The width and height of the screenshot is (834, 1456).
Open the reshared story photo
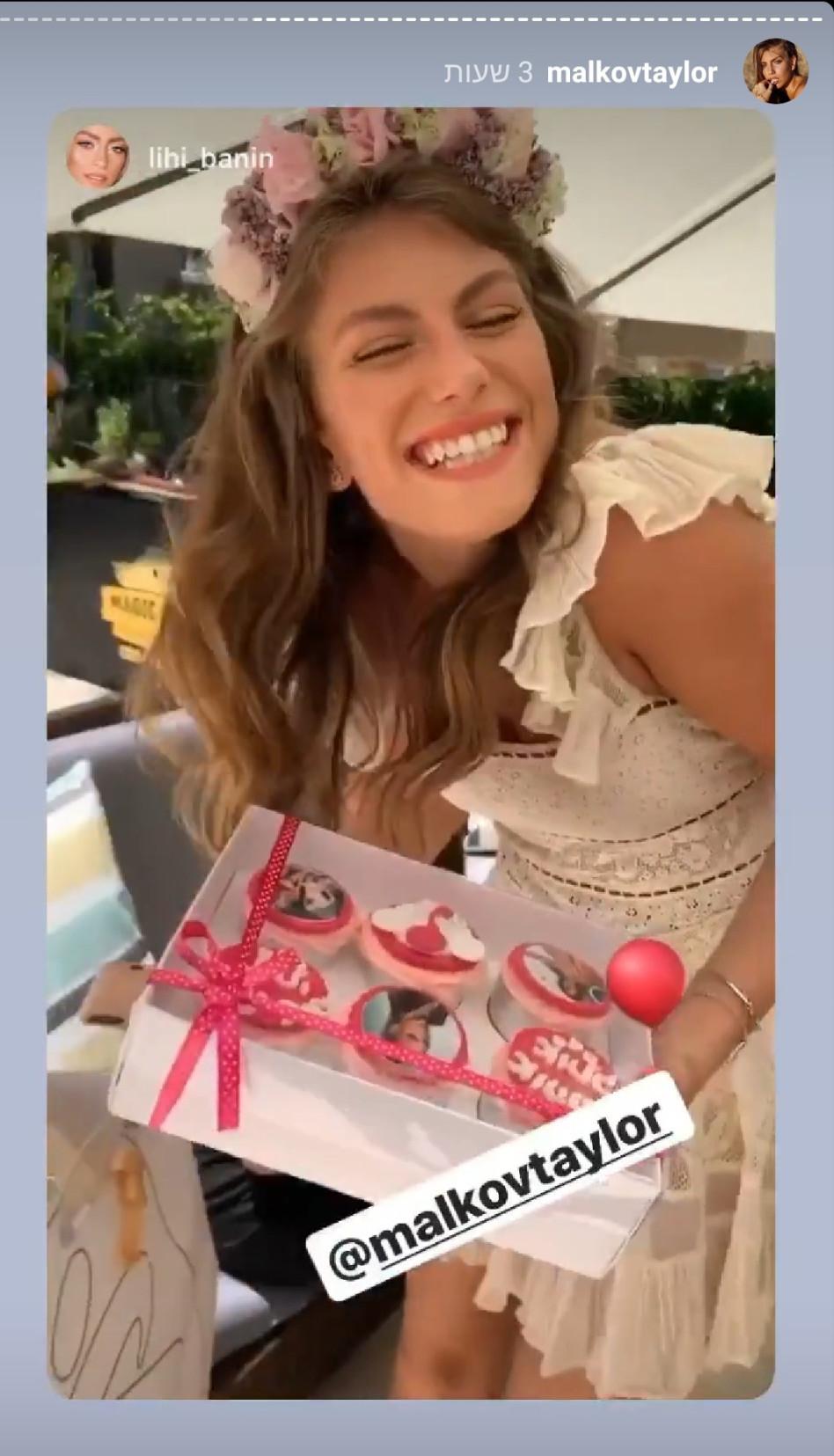[411, 616]
